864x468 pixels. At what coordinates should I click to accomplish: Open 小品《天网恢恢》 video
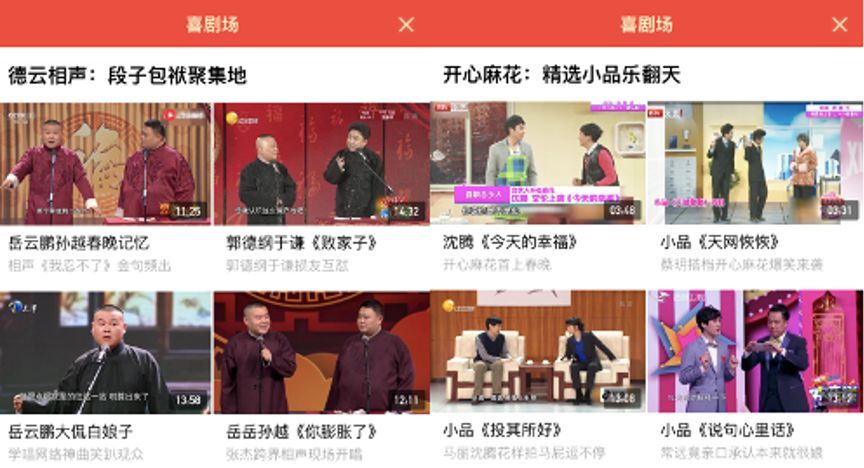click(754, 163)
